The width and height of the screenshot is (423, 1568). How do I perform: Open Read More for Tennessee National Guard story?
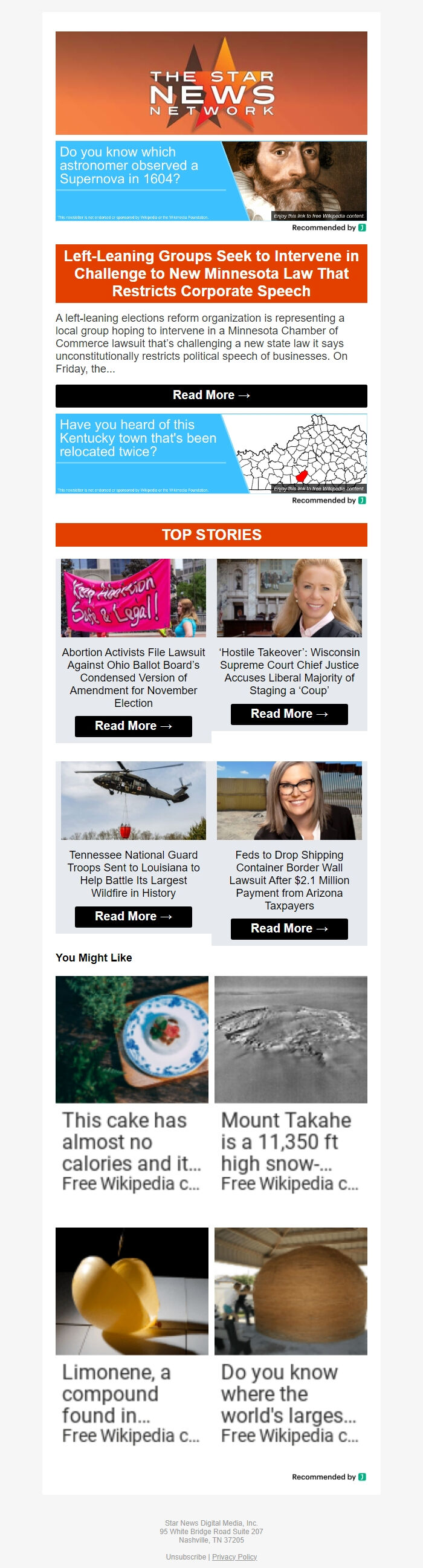click(x=134, y=917)
